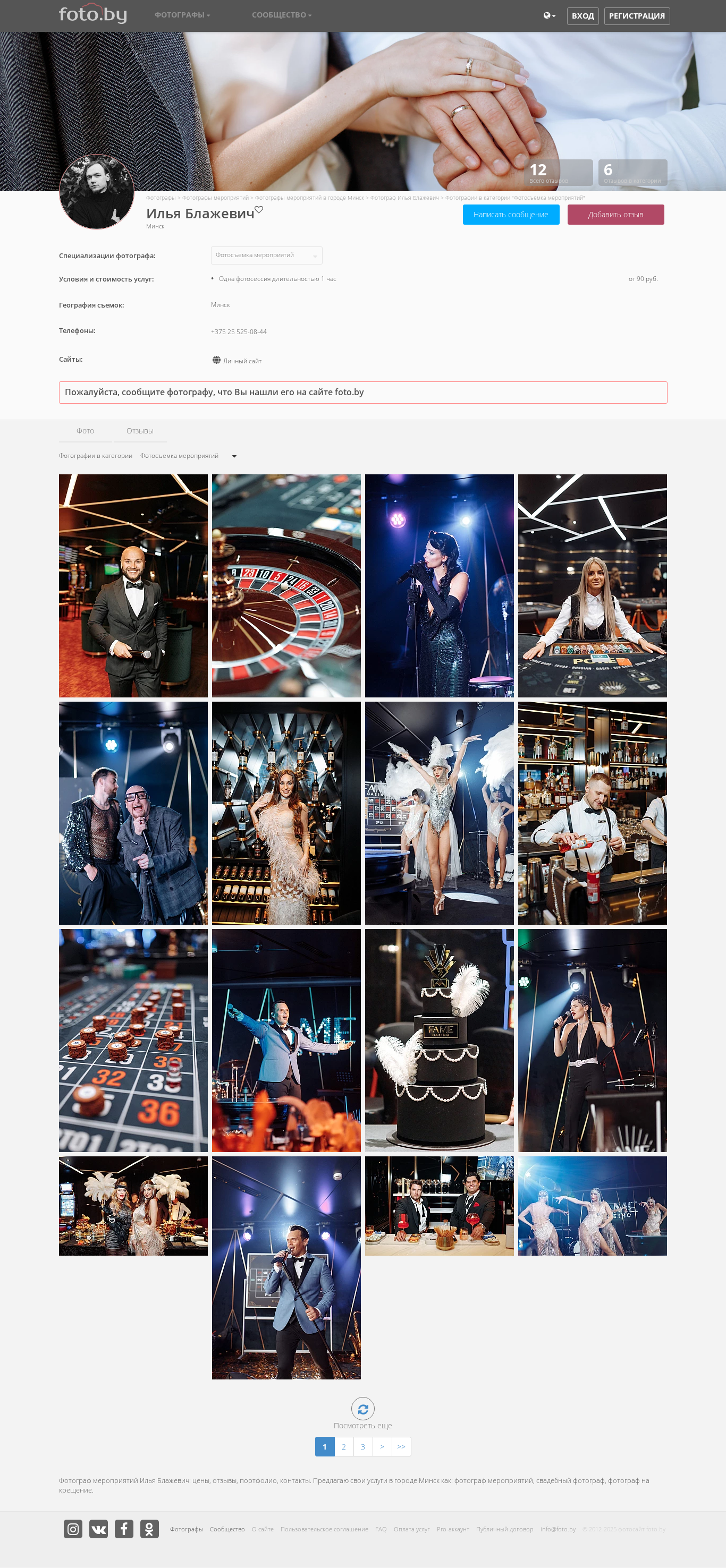Expand the СООБЩЕСТВО menu

[x=281, y=15]
